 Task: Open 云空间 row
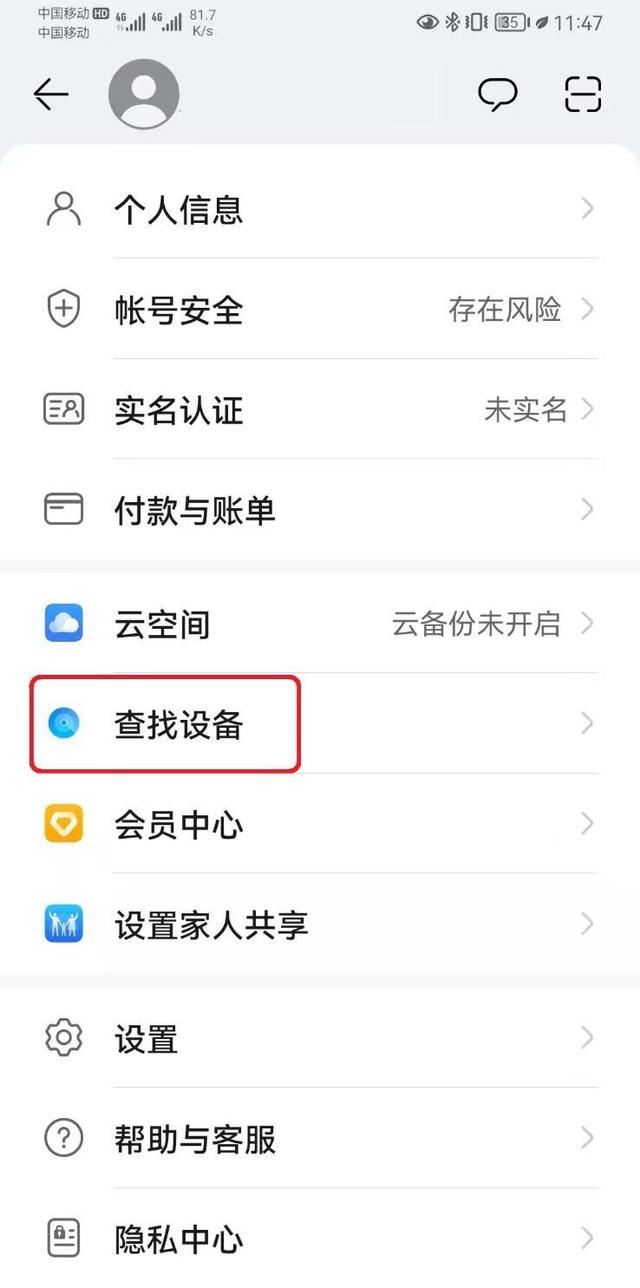click(x=320, y=624)
